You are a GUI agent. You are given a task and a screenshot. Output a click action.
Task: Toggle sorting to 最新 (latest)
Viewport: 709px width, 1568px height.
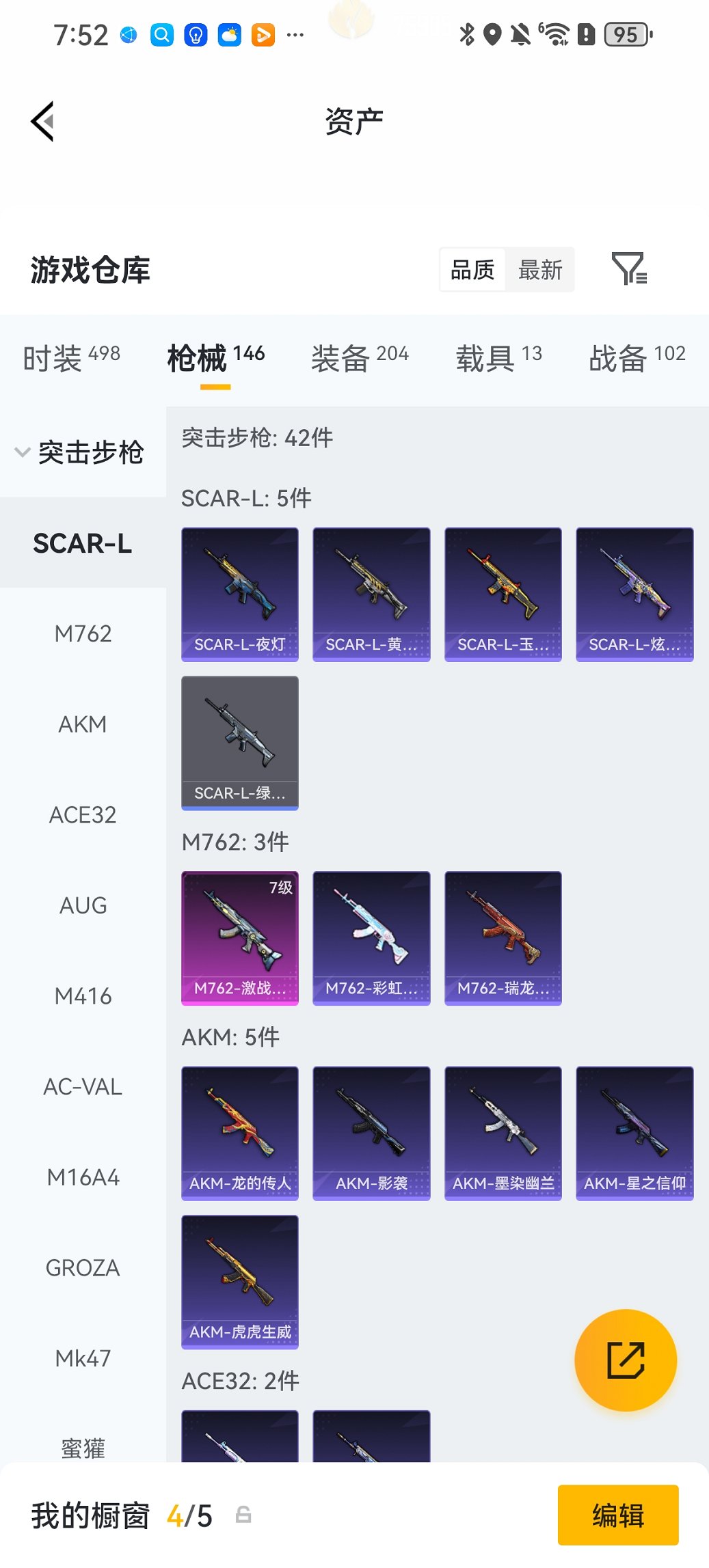coord(541,269)
